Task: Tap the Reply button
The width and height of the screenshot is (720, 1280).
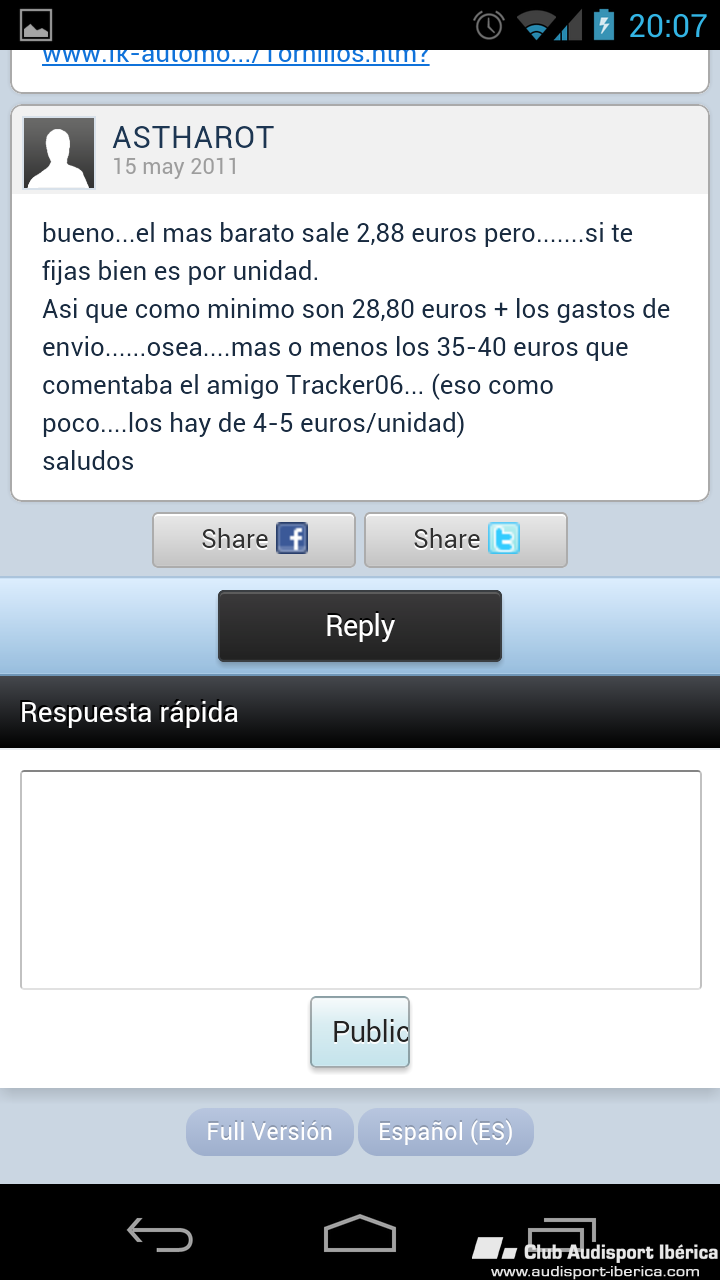Action: coord(360,626)
